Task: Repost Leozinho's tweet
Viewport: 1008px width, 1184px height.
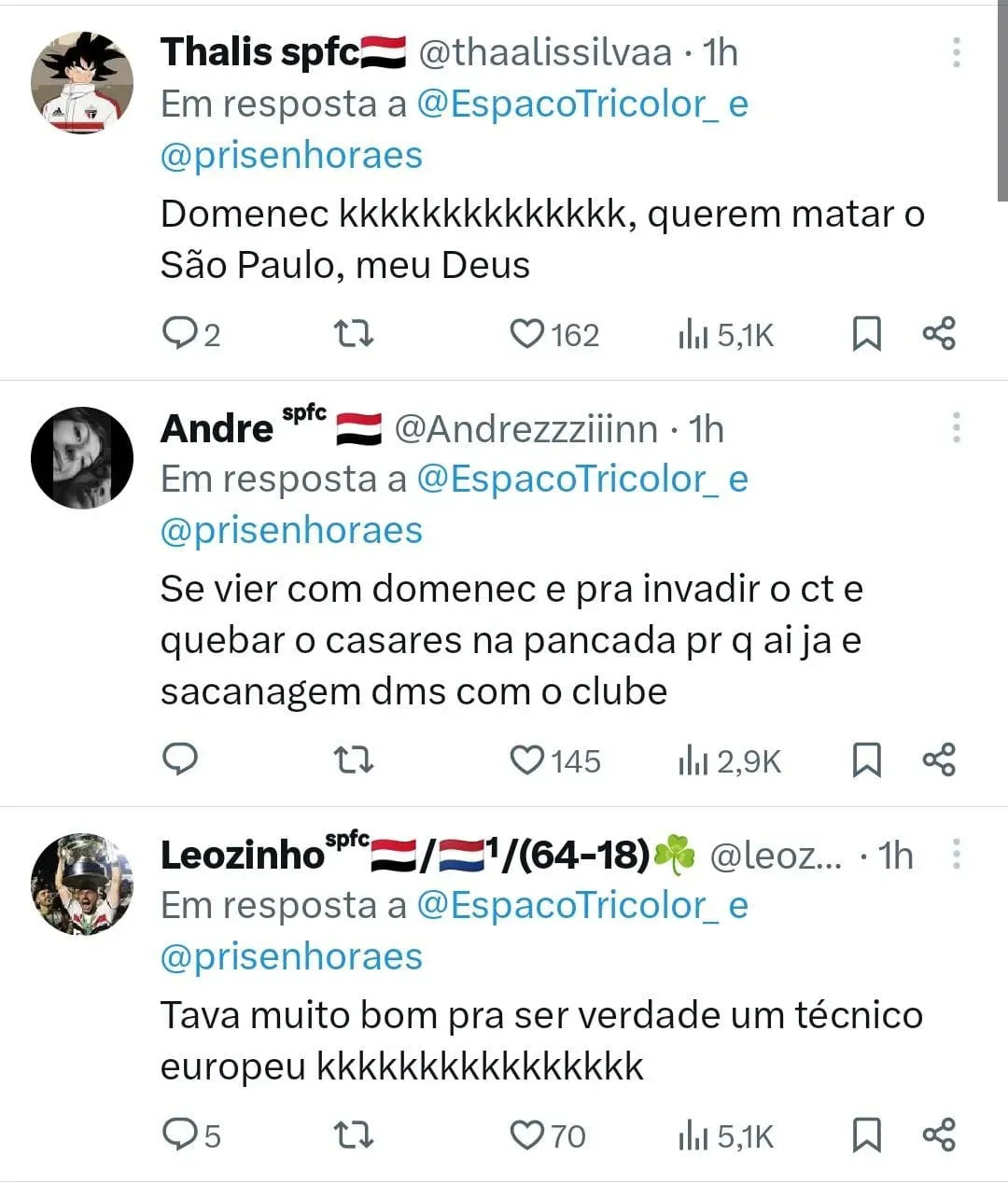Action: (355, 1135)
